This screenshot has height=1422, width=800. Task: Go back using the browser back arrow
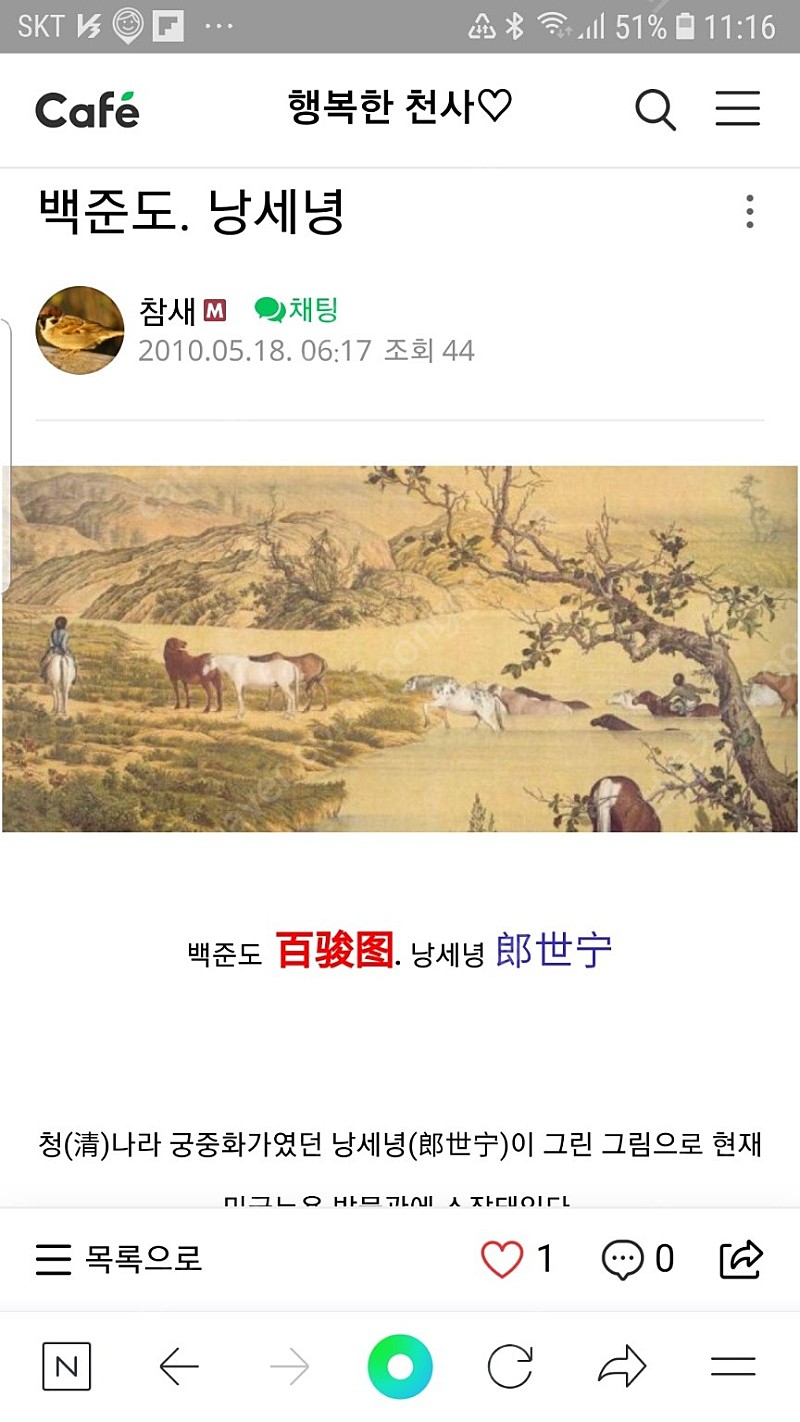[x=177, y=1362]
